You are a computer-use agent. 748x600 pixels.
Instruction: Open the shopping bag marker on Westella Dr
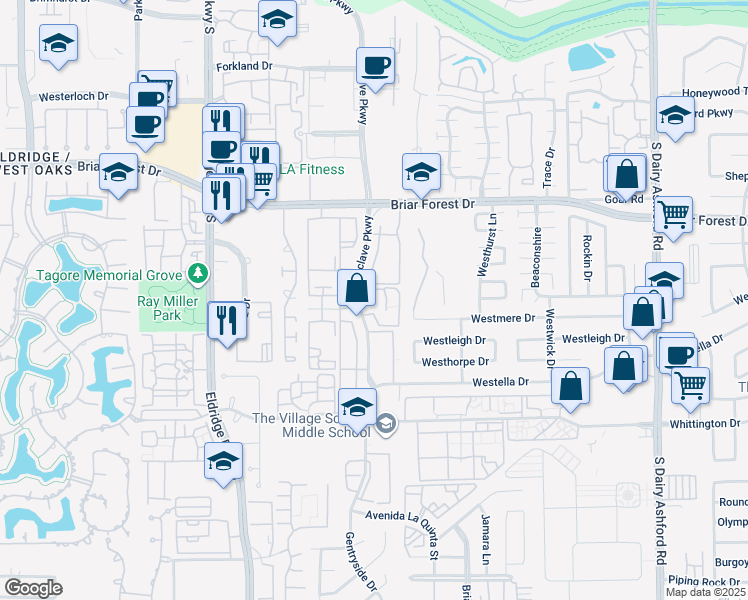point(570,387)
